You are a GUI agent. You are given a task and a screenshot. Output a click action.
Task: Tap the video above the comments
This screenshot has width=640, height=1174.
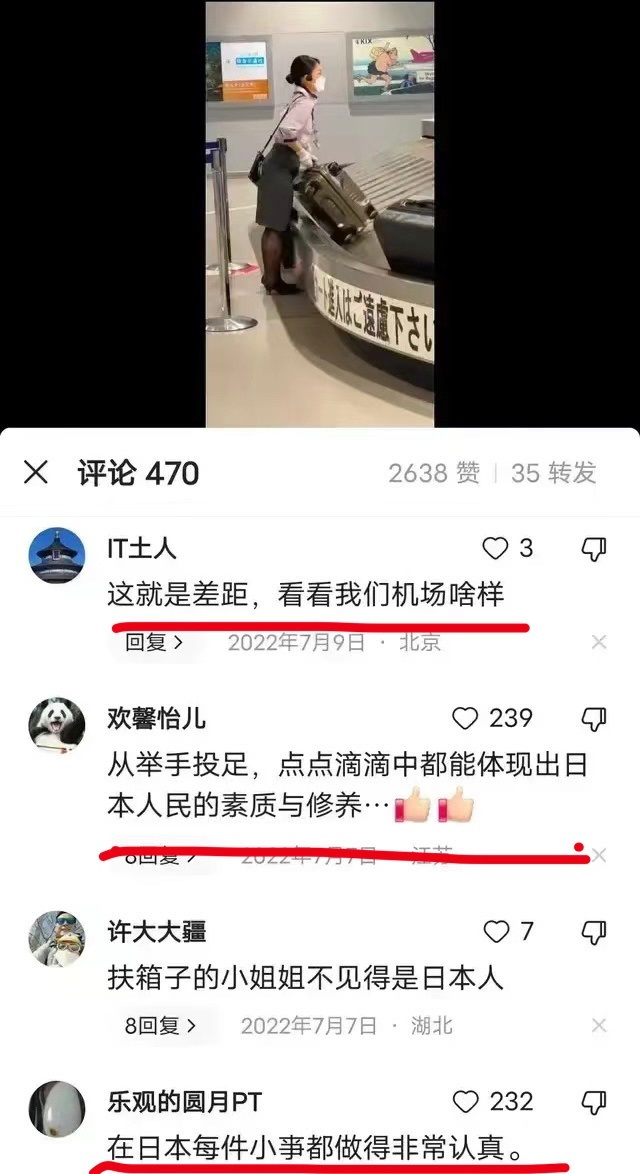[320, 214]
